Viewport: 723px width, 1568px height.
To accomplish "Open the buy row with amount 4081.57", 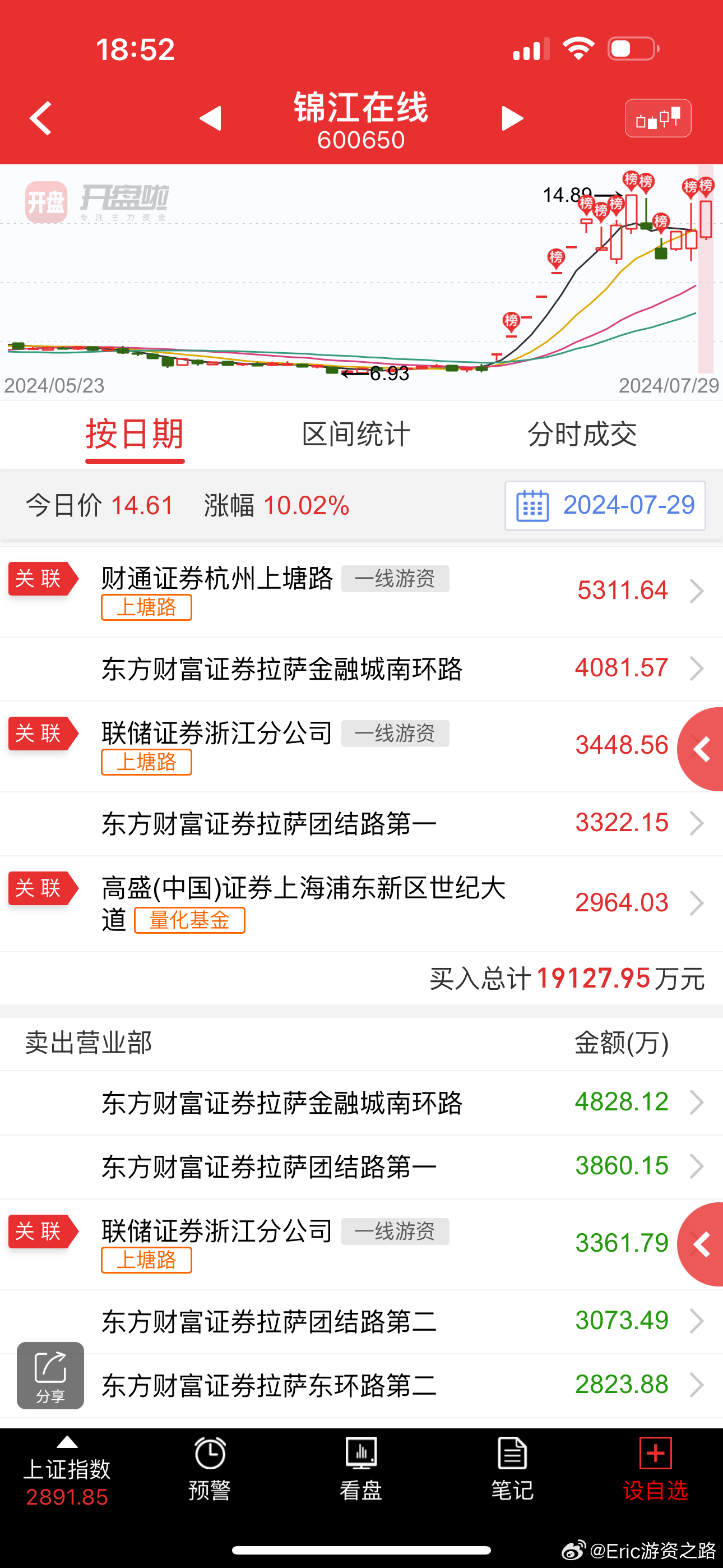I will 361,669.
